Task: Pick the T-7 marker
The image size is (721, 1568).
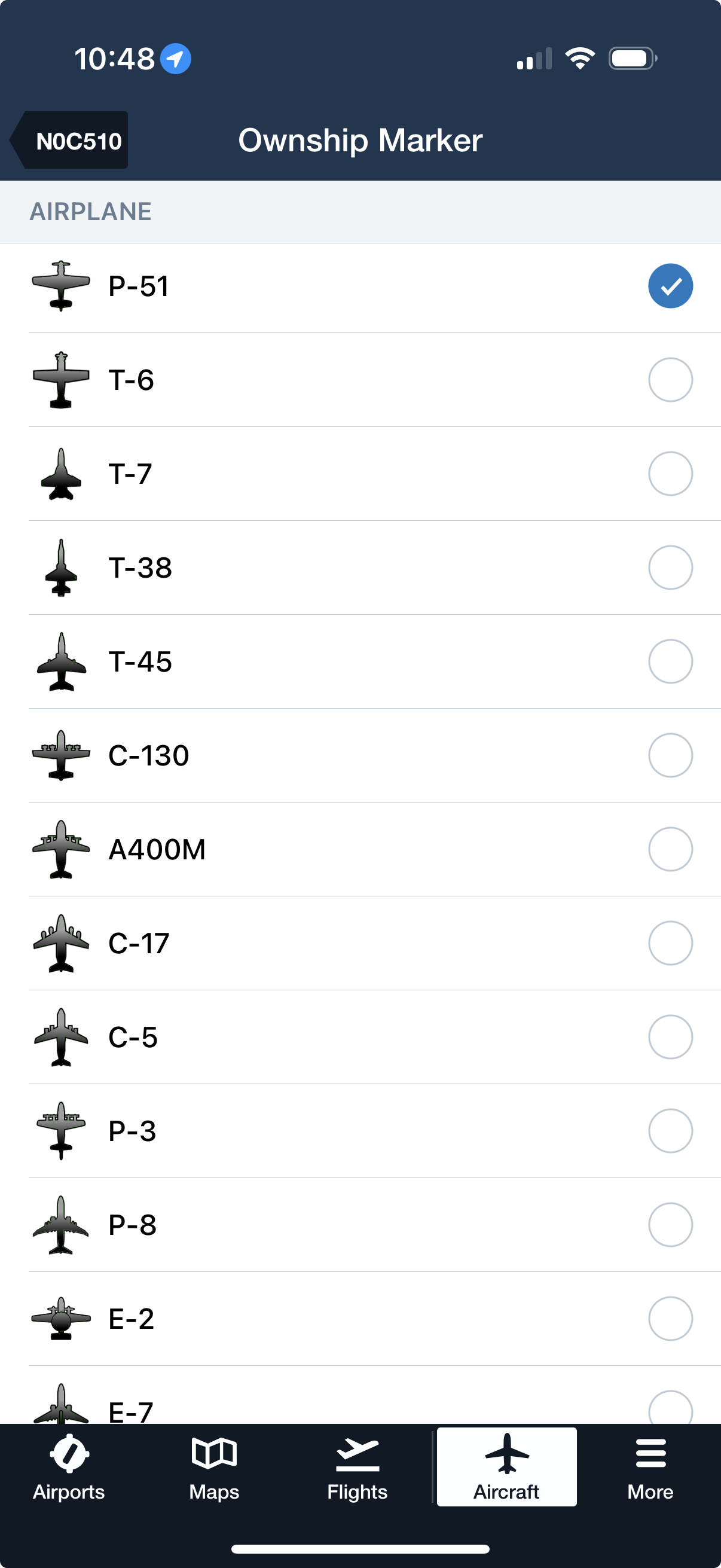Action: [360, 474]
